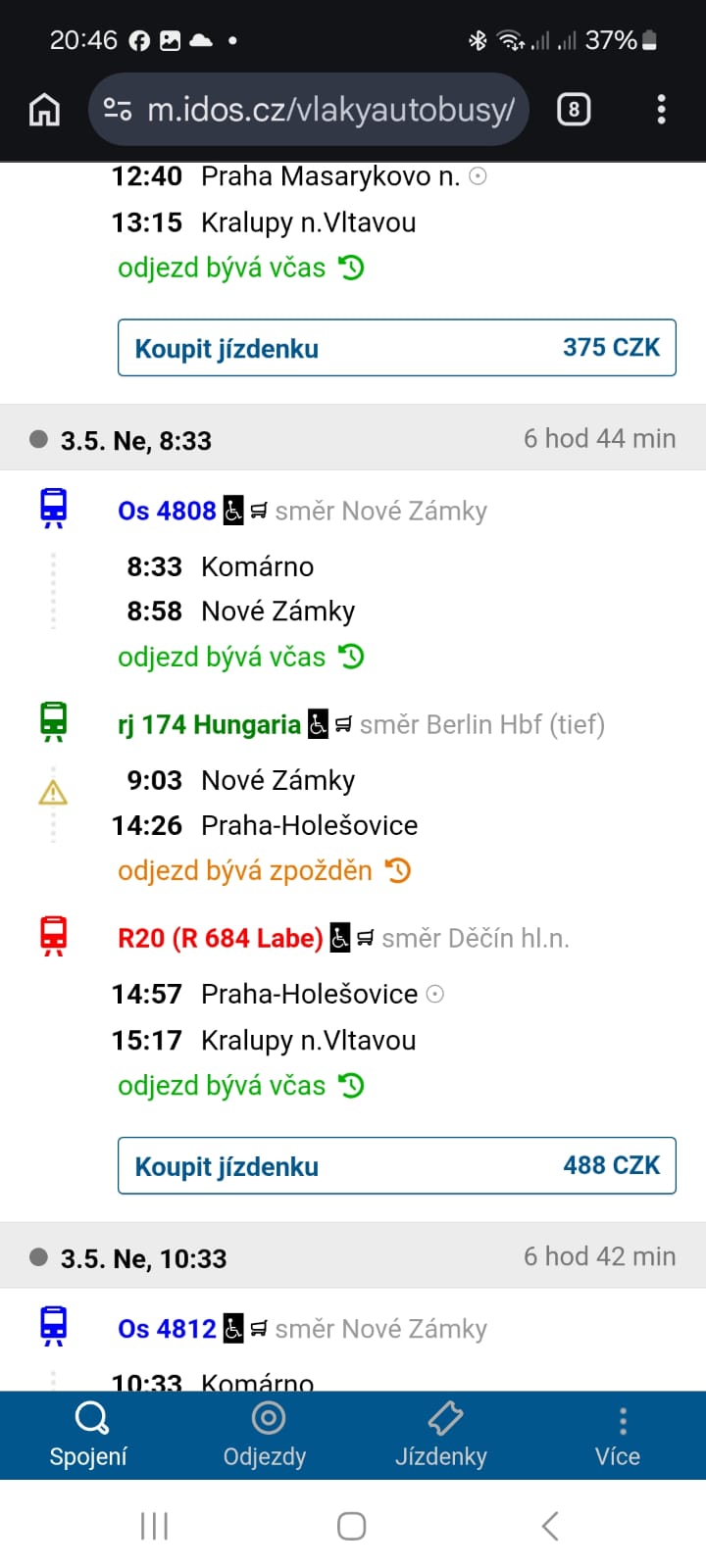The width and height of the screenshot is (706, 1568).
Task: Show recent apps from the navigation bar
Action: (154, 1526)
